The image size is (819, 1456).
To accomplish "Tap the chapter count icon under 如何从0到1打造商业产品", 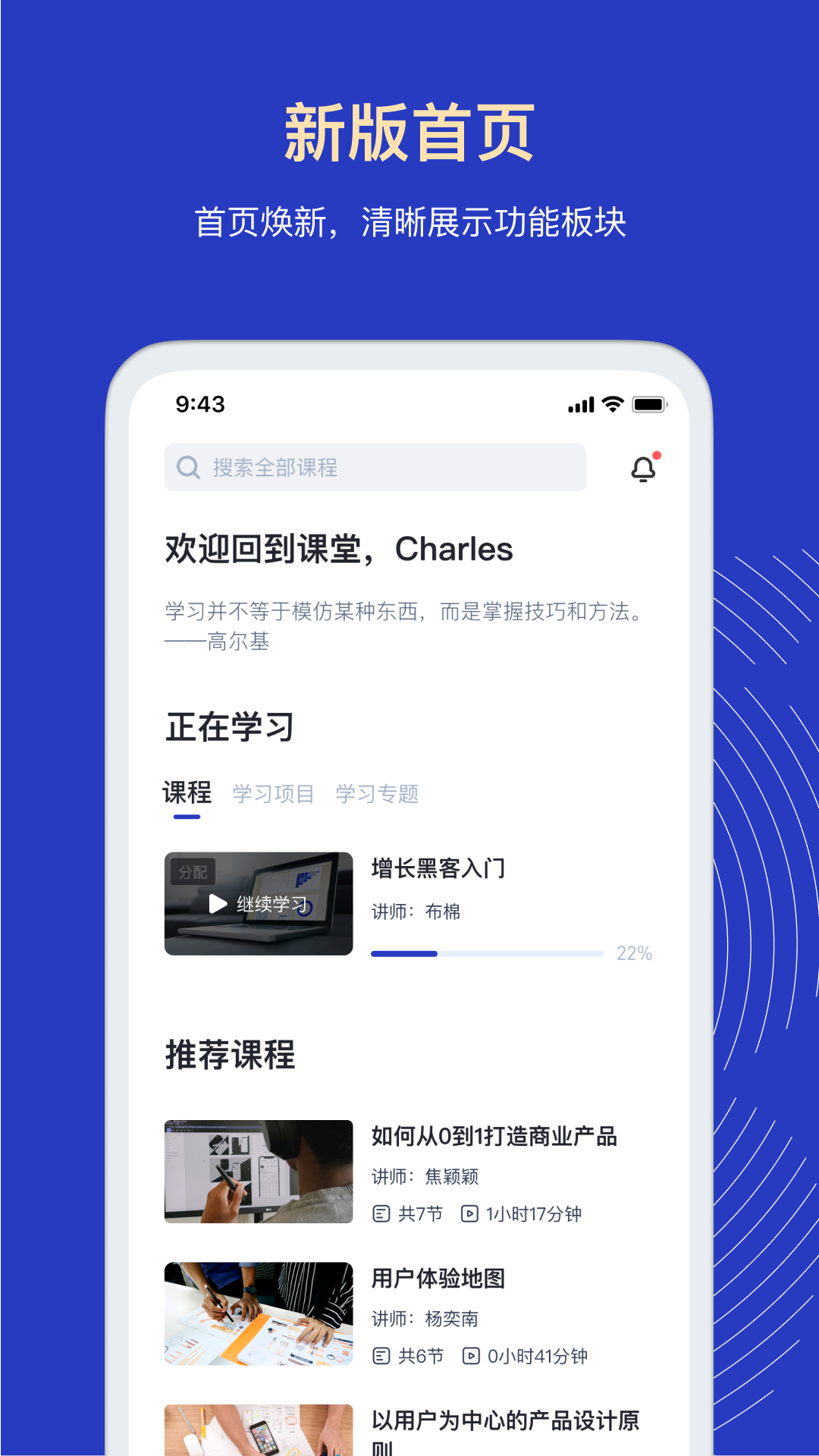I will (x=381, y=1213).
